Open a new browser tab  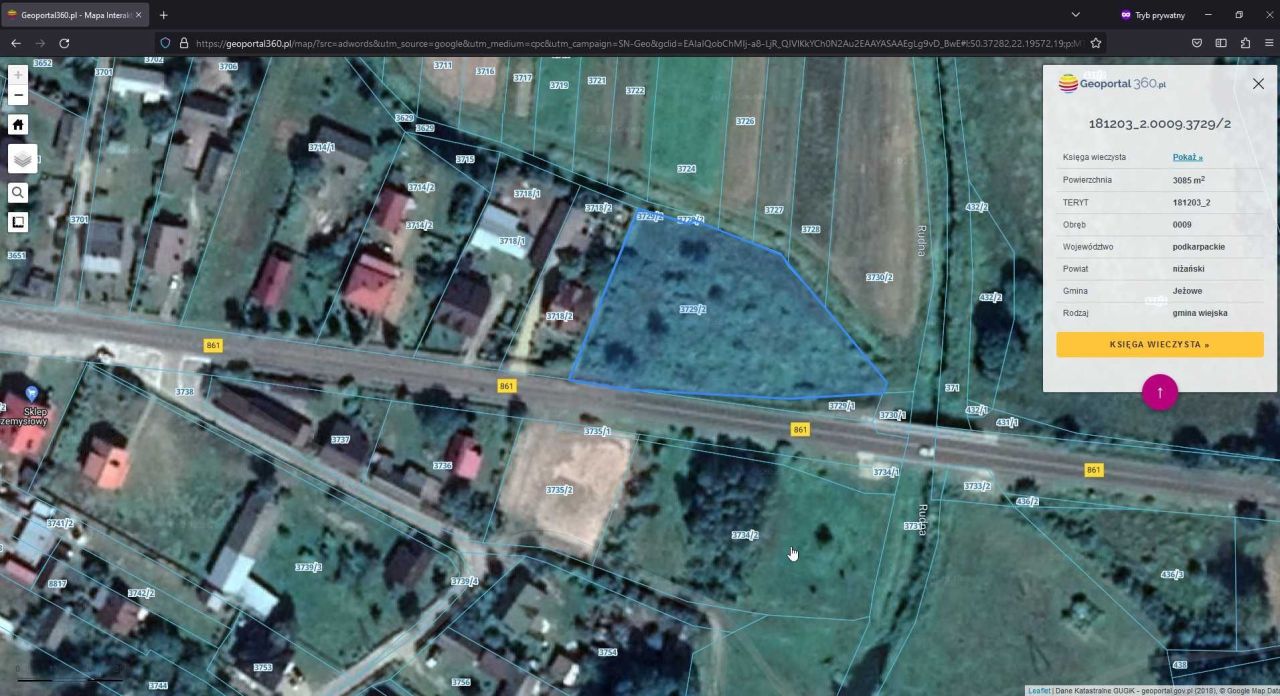[x=164, y=15]
